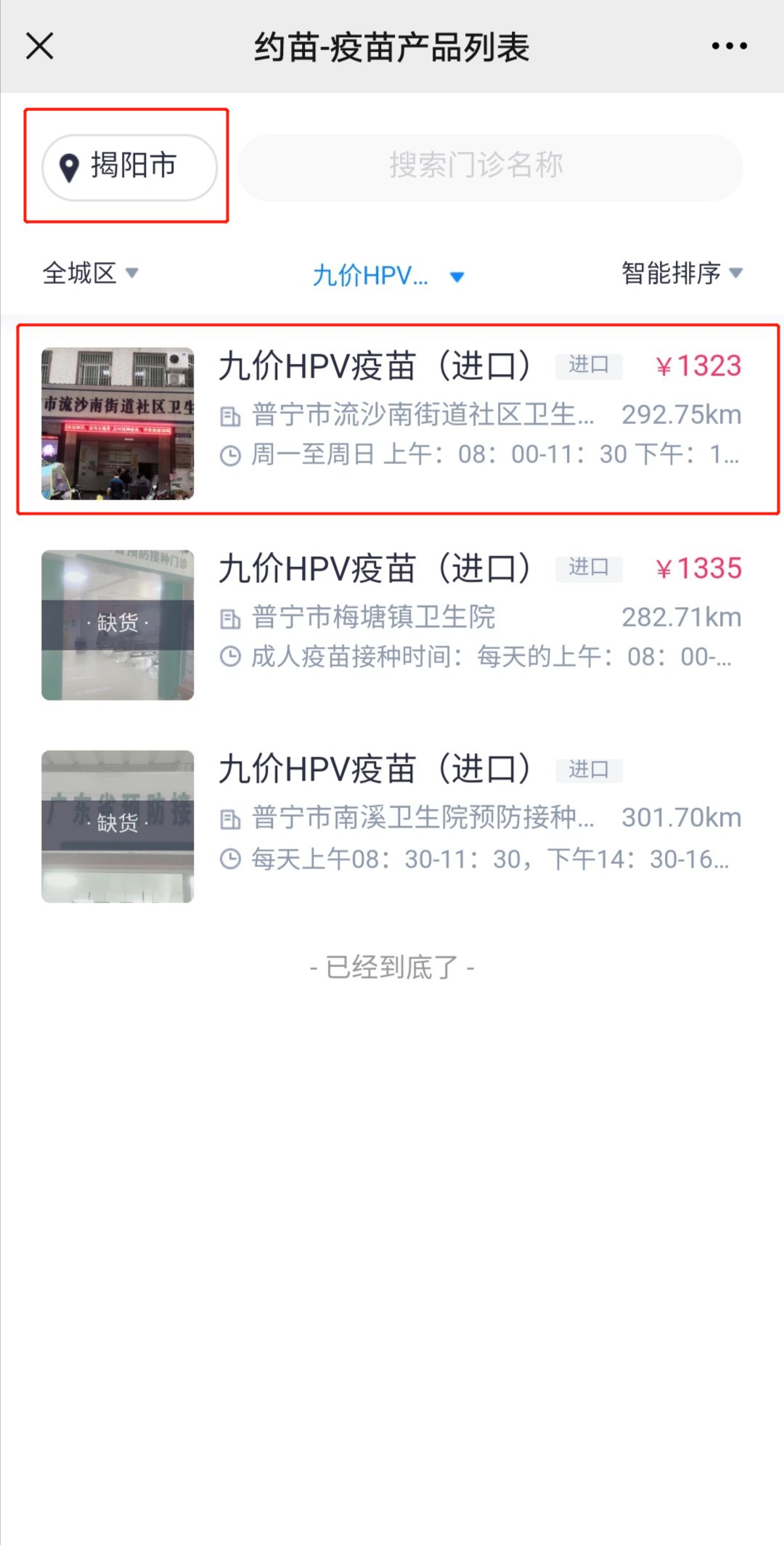This screenshot has height=1545, width=784.
Task: Change the city from 揭阳市
Action: point(129,167)
